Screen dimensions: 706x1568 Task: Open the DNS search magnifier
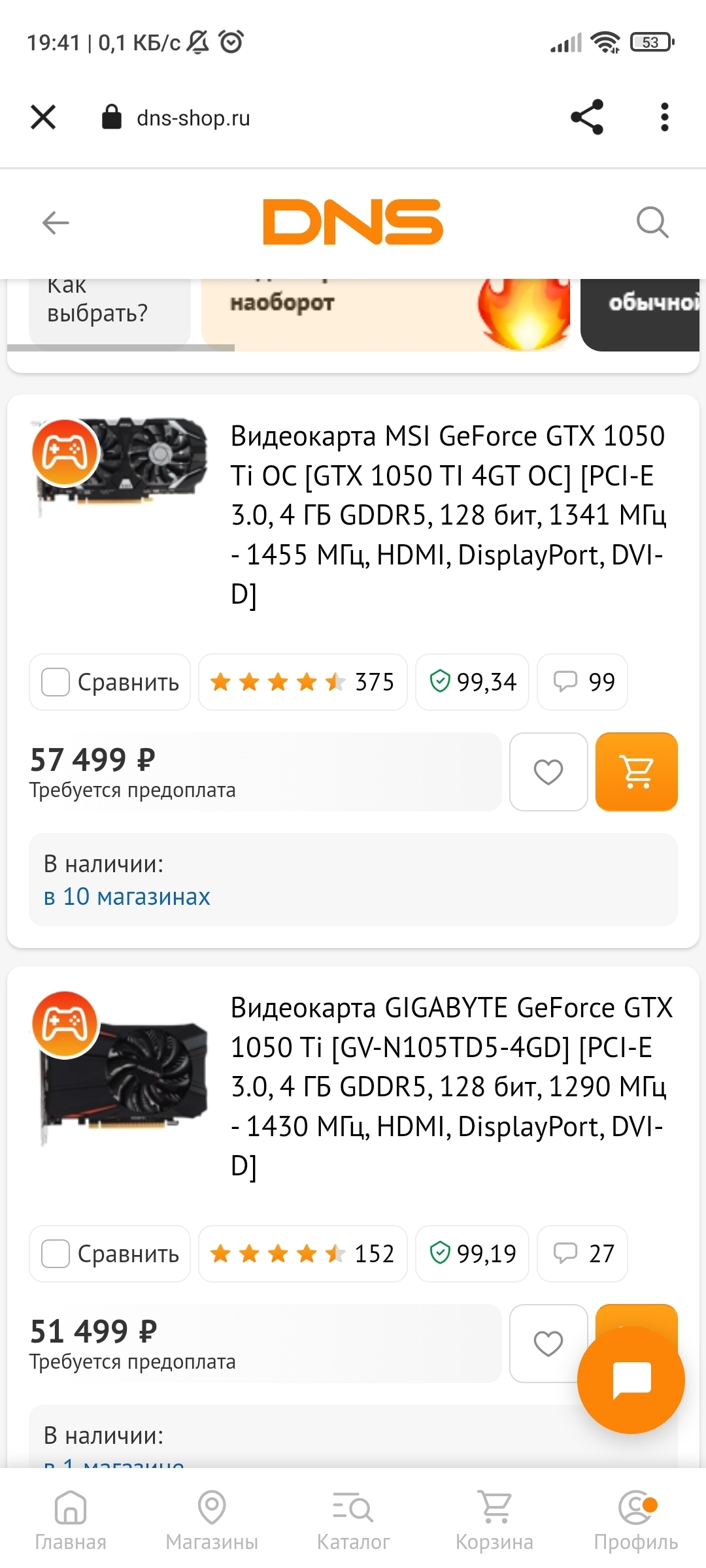[x=652, y=223]
